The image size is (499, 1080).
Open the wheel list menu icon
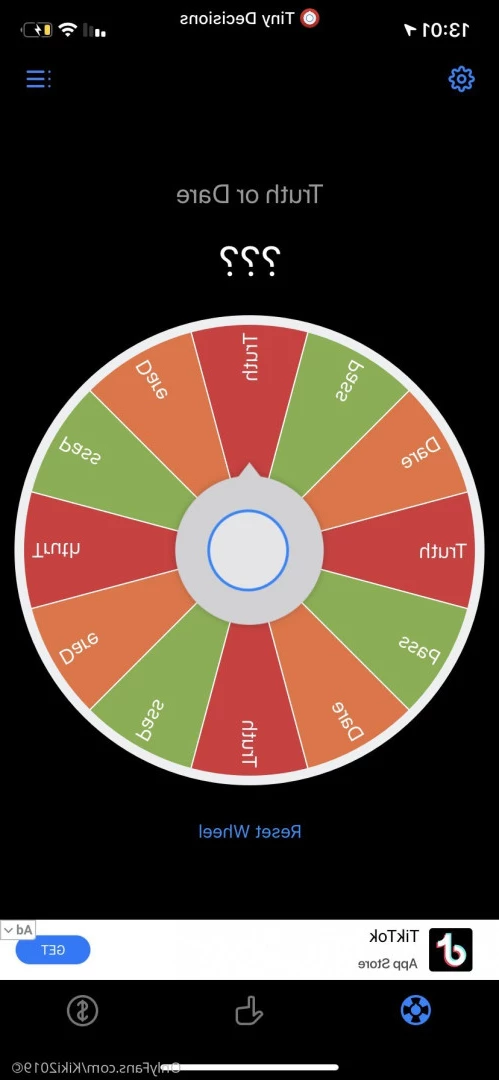pyautogui.click(x=39, y=79)
